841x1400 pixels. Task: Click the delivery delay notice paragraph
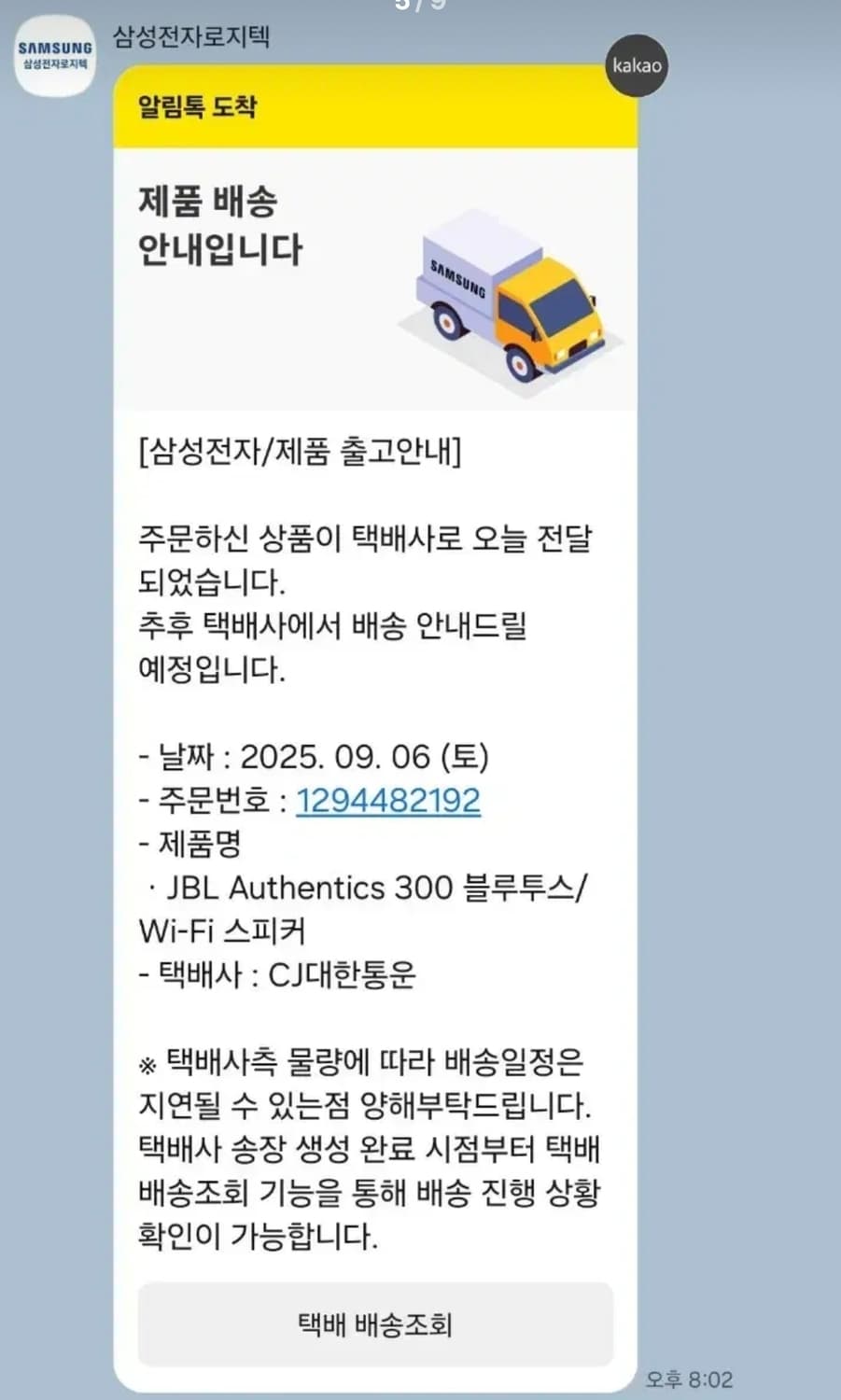click(373, 1148)
